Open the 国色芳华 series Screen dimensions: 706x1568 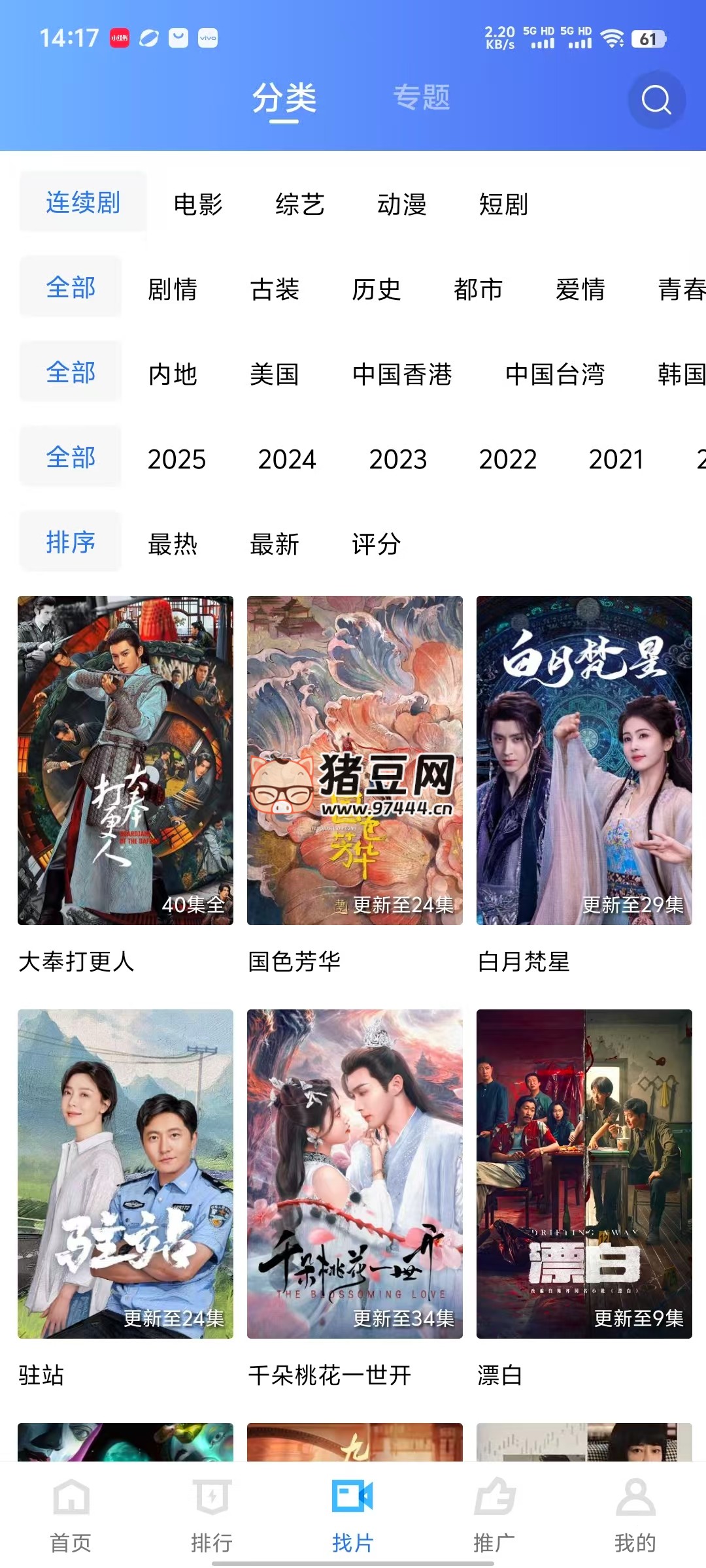pos(355,760)
